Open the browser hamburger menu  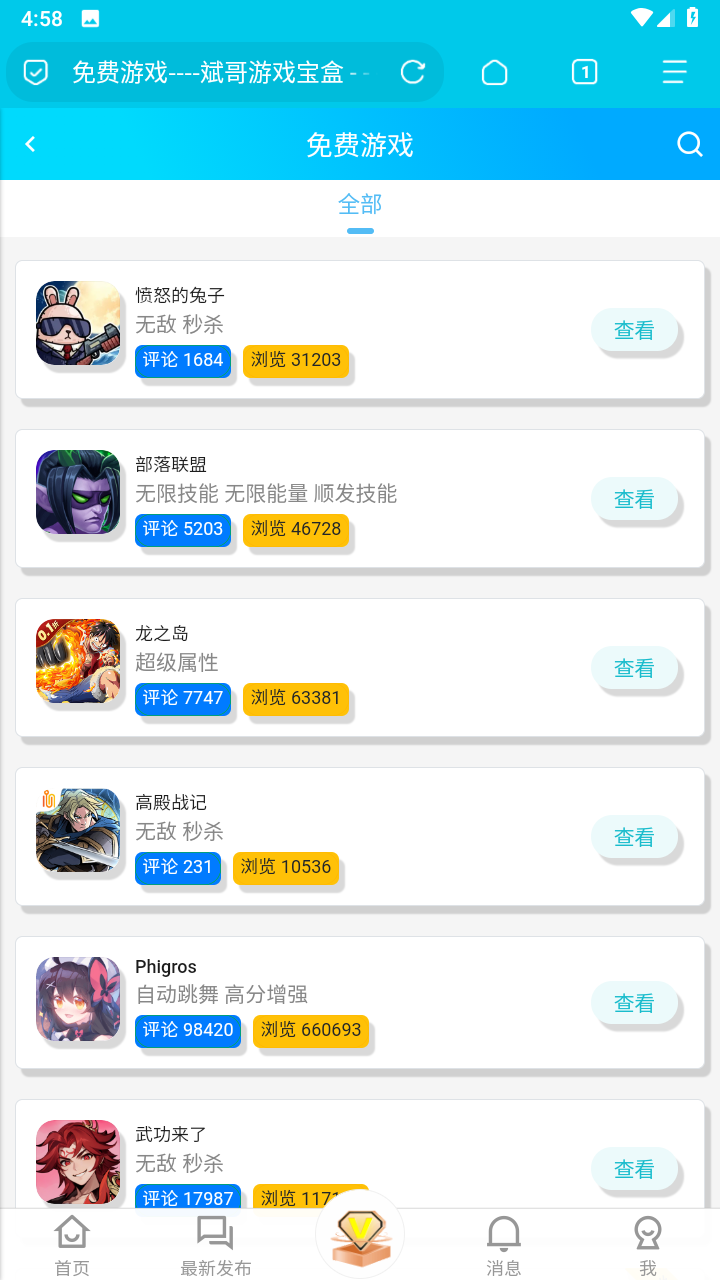coord(674,72)
